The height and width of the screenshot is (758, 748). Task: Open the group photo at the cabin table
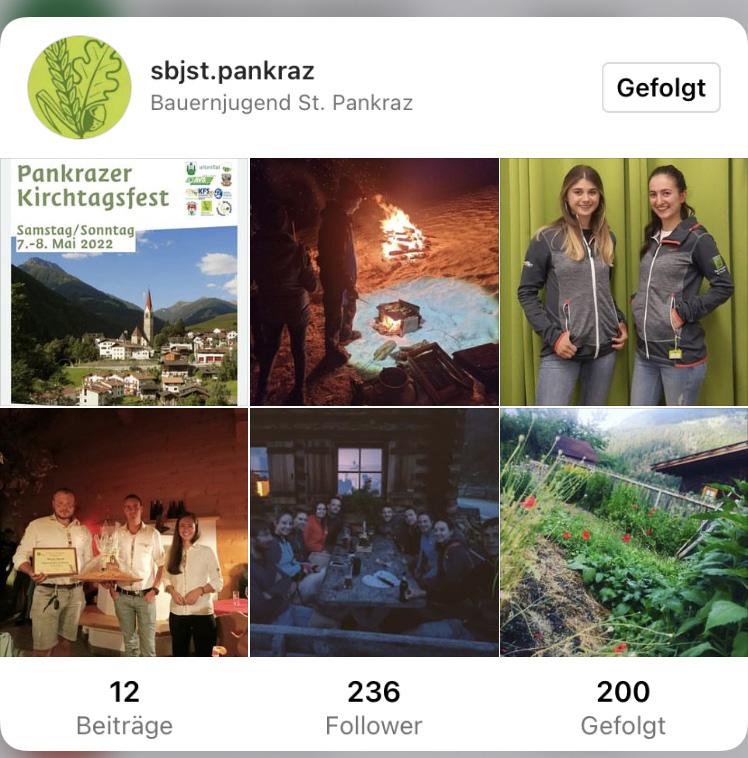(x=374, y=532)
